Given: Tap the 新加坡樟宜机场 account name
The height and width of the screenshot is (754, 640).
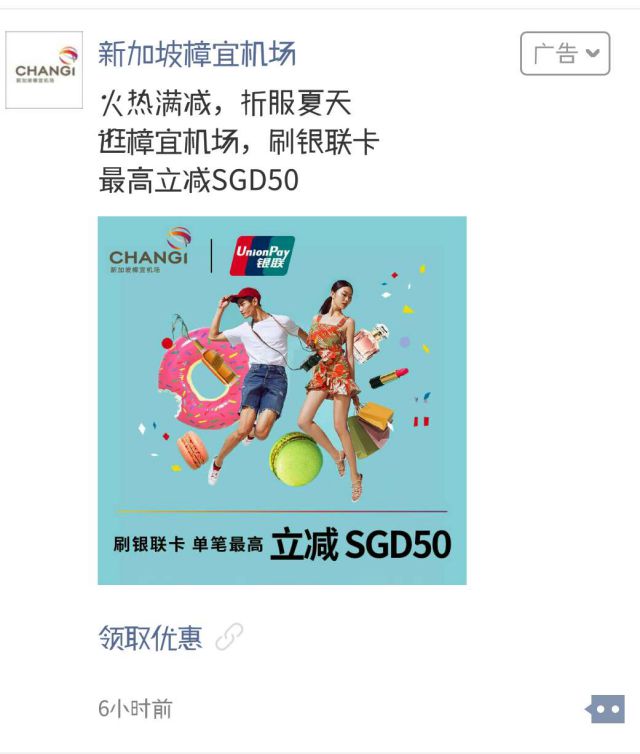Looking at the screenshot, I should pos(197,53).
